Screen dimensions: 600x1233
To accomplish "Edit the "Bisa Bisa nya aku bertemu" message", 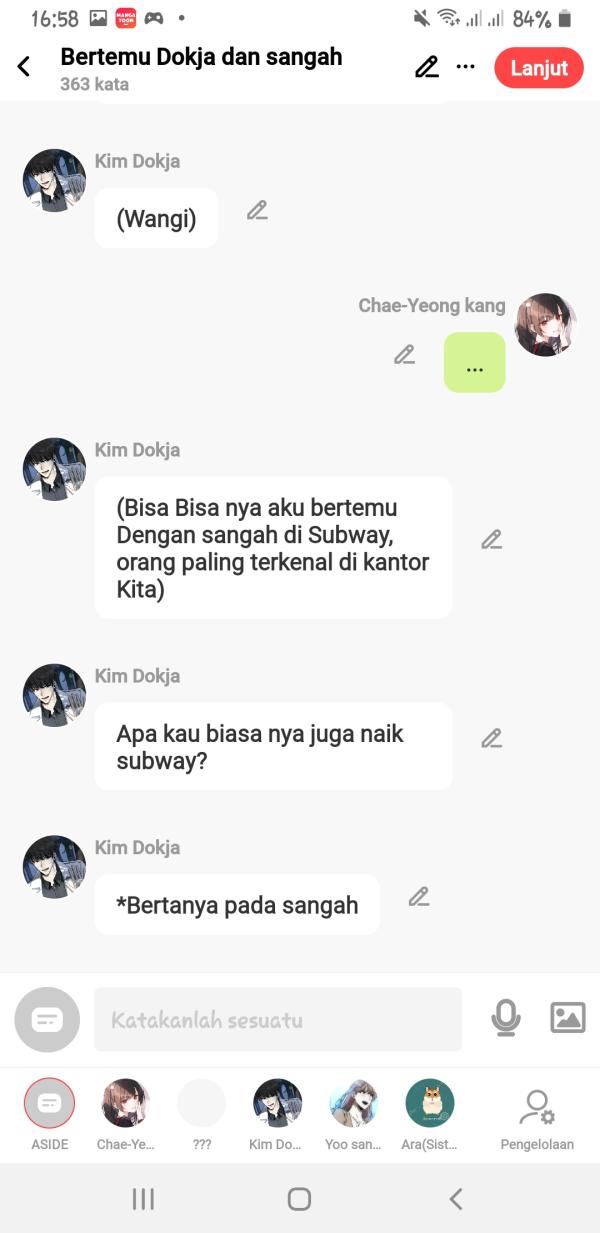I will (x=491, y=540).
